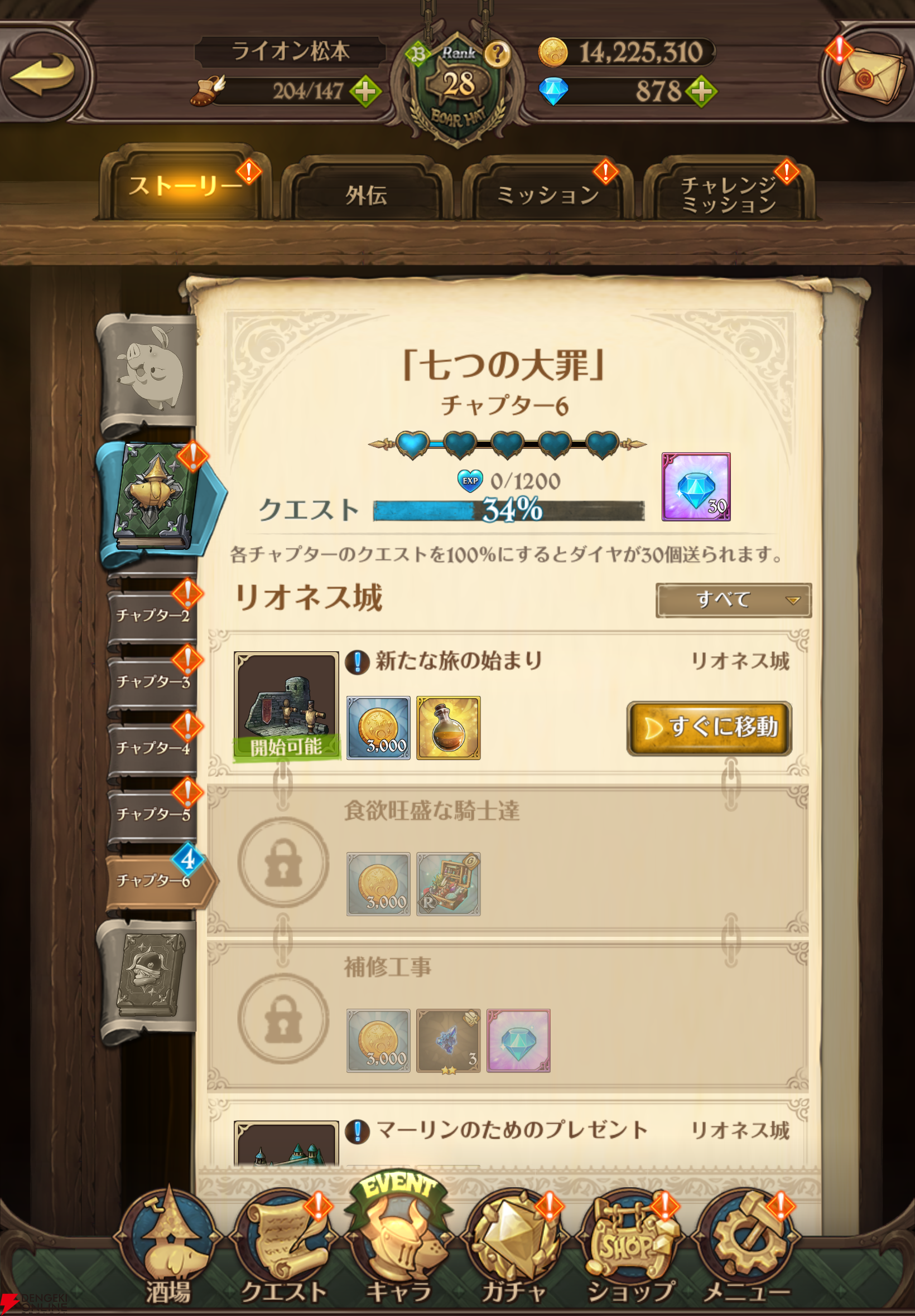Add stamina with the green plus

[365, 91]
